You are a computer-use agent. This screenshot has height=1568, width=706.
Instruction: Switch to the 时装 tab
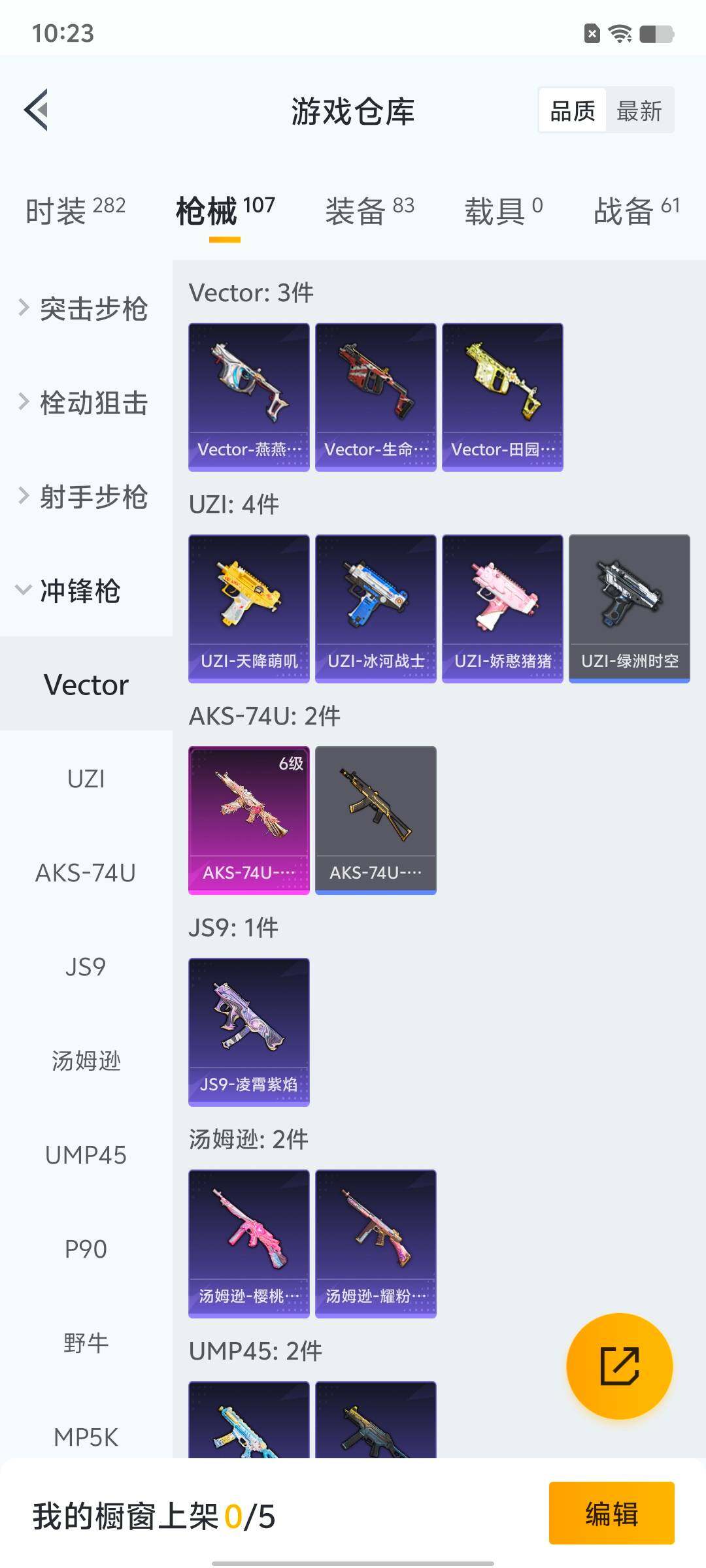tap(75, 210)
